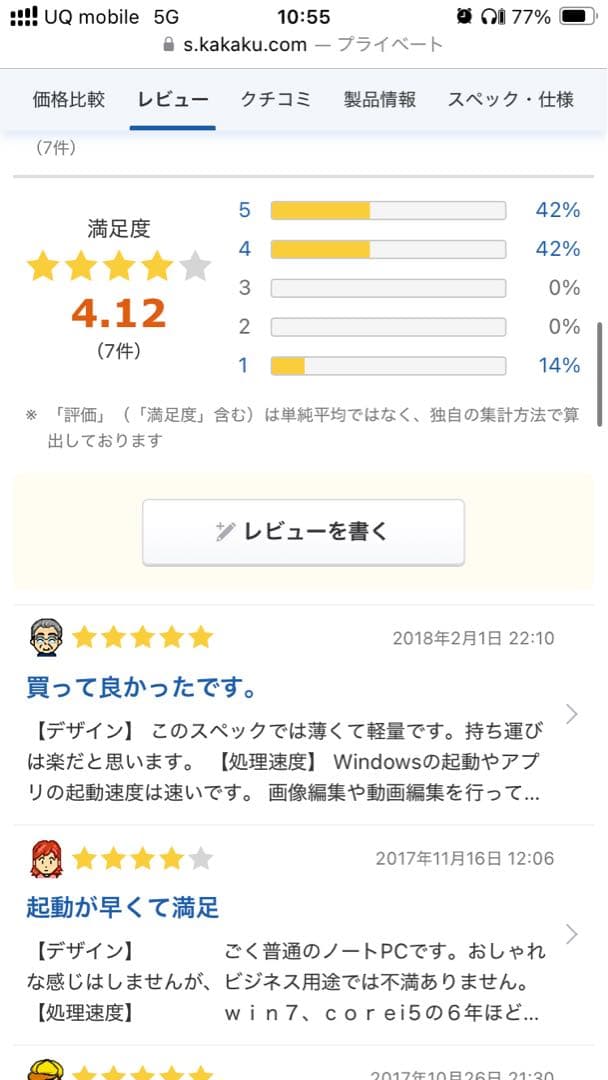608x1080 pixels.
Task: Select the レビュー tab
Action: click(x=173, y=99)
